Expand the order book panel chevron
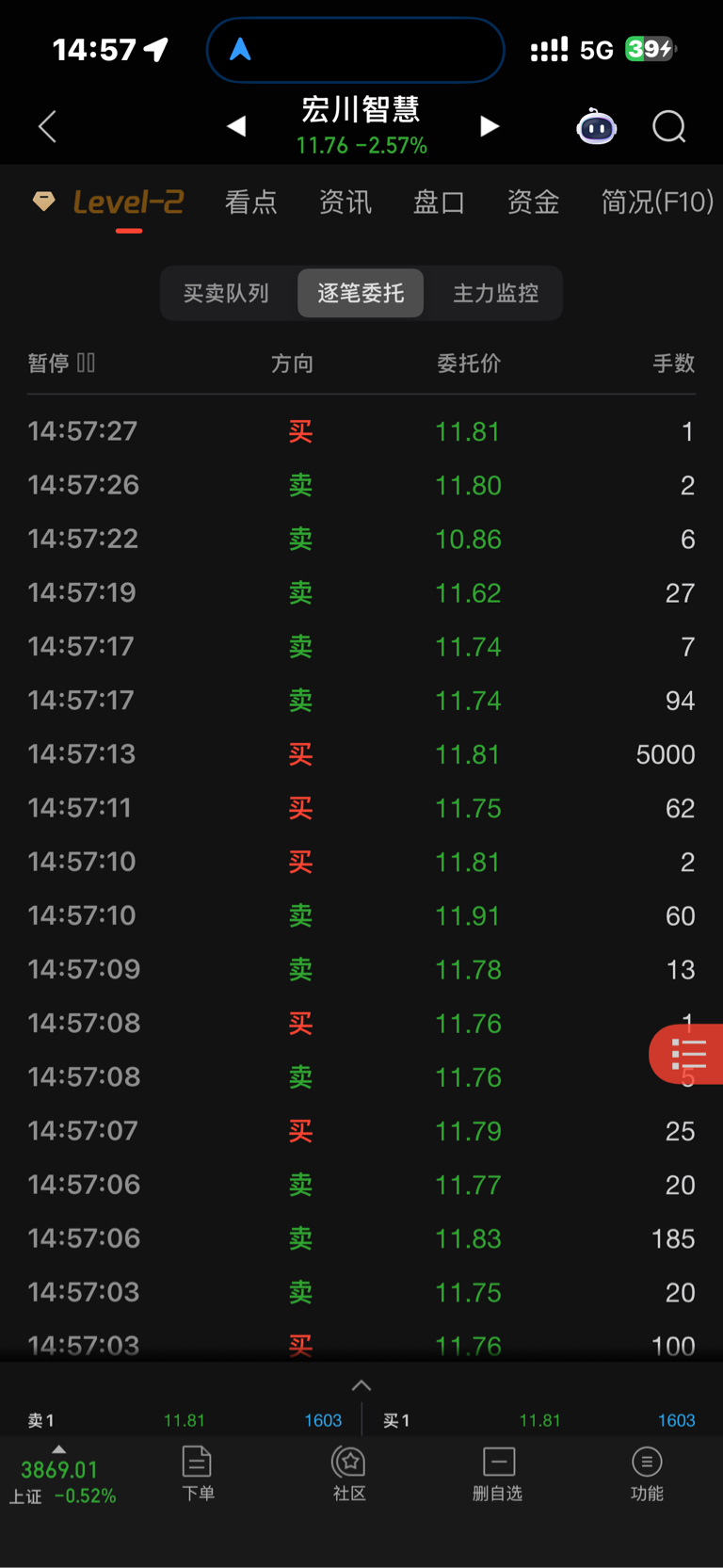This screenshot has width=723, height=1568. point(361,1385)
